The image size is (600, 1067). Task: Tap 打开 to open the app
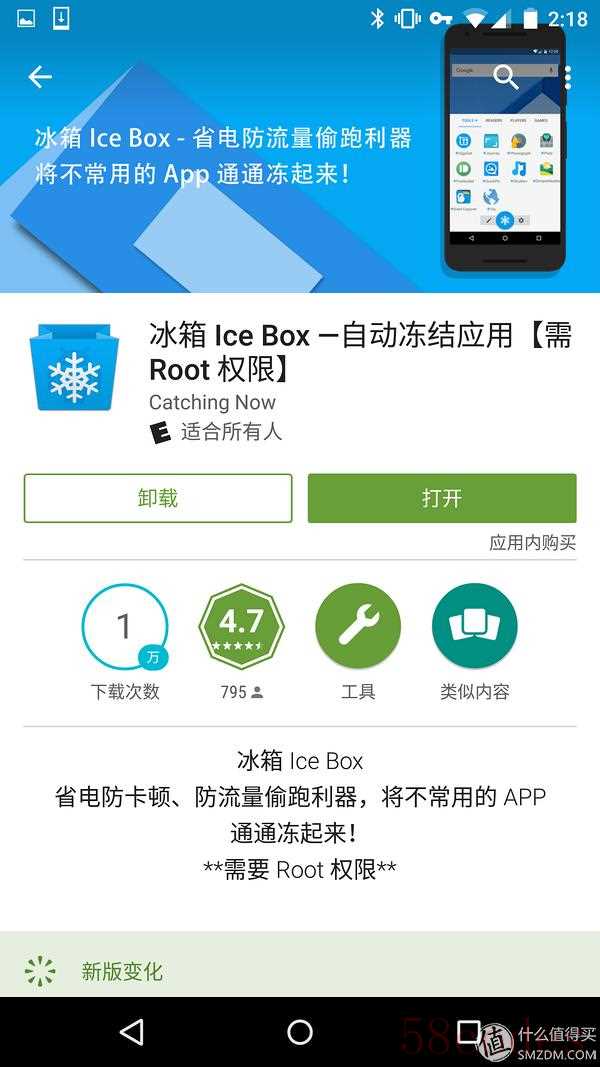pyautogui.click(x=441, y=498)
